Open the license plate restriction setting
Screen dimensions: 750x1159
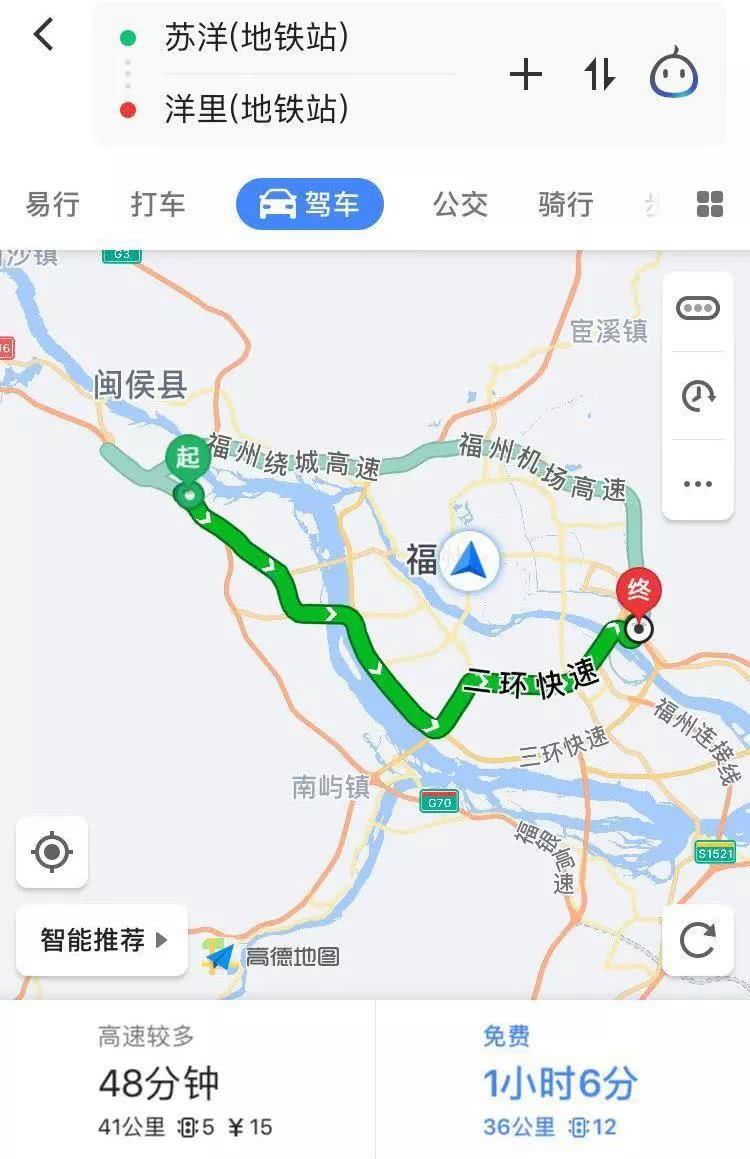(x=698, y=309)
